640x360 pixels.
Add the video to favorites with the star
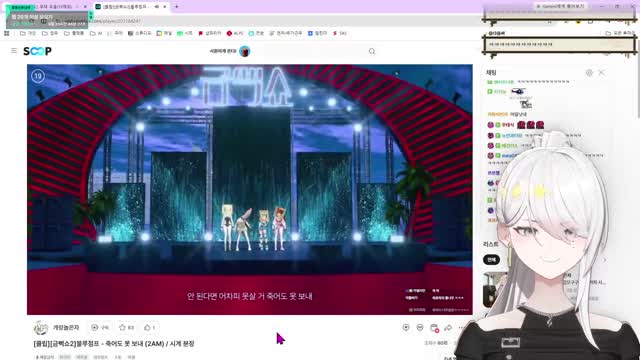pos(127,327)
